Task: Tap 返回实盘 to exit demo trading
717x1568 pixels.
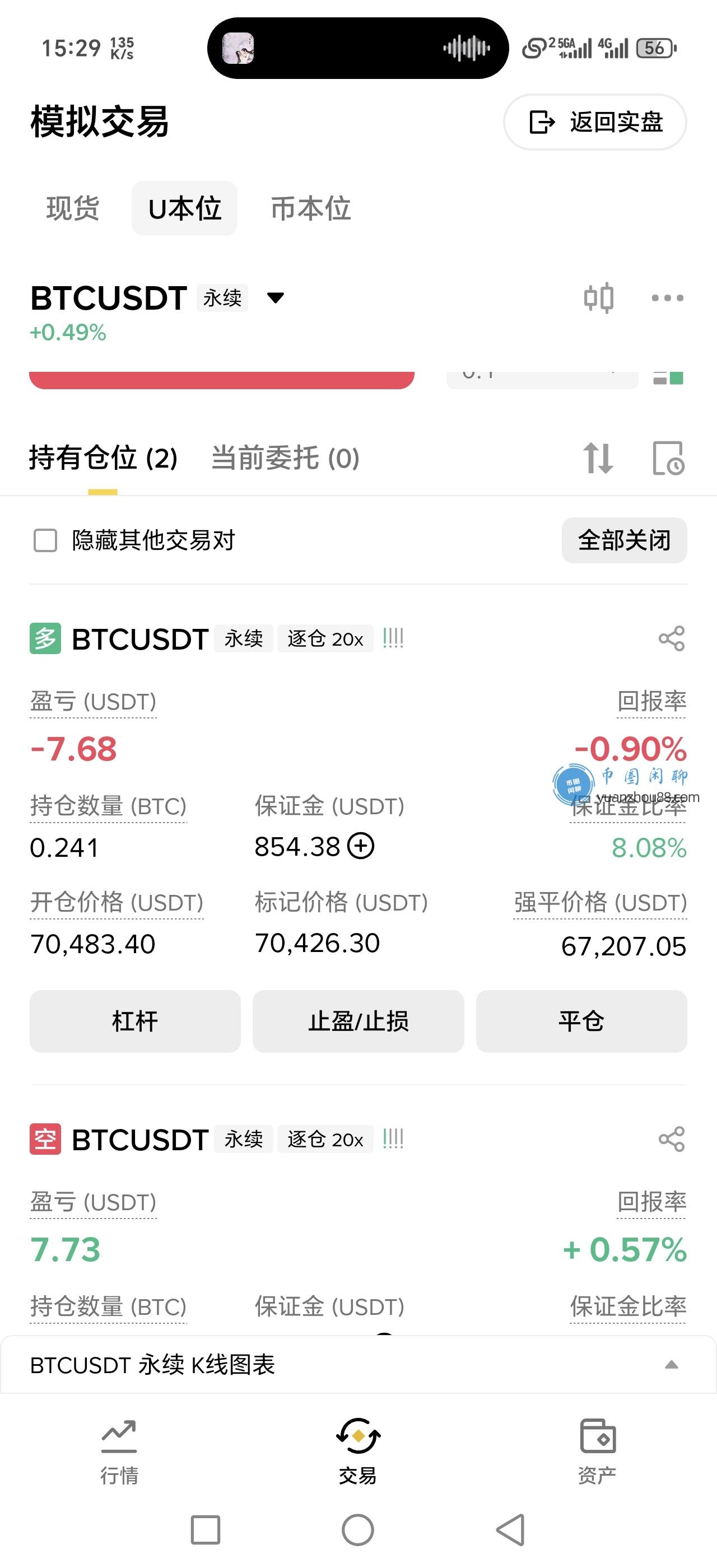Action: [595, 122]
